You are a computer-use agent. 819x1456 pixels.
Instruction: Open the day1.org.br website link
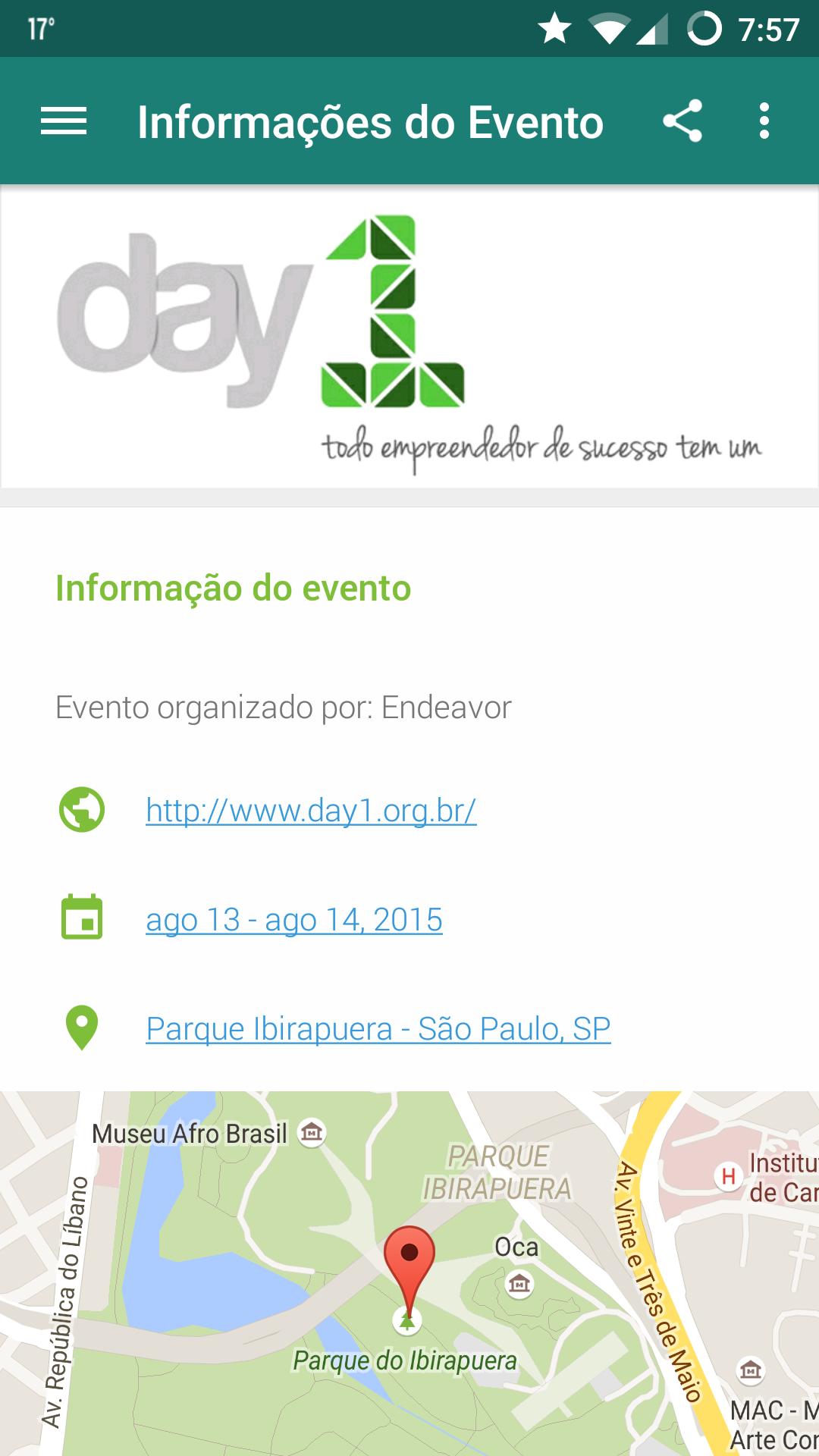coord(311,811)
